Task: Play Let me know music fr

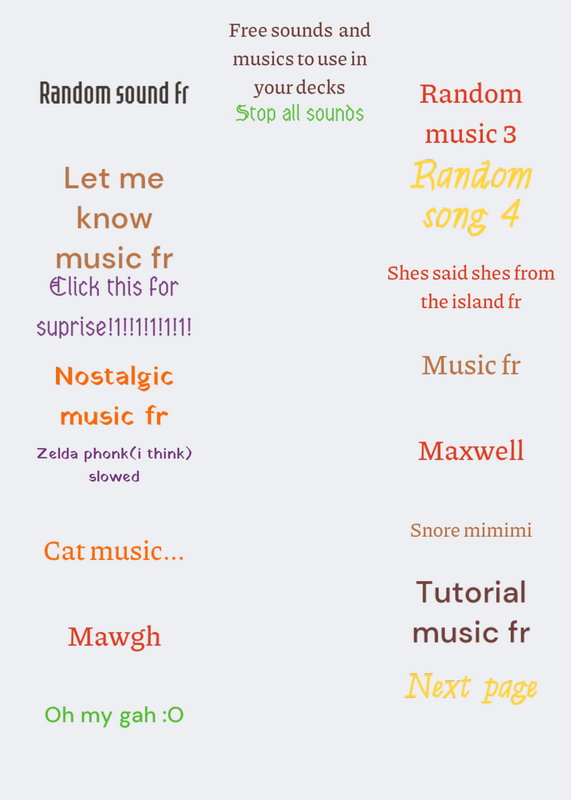Action: tap(114, 218)
